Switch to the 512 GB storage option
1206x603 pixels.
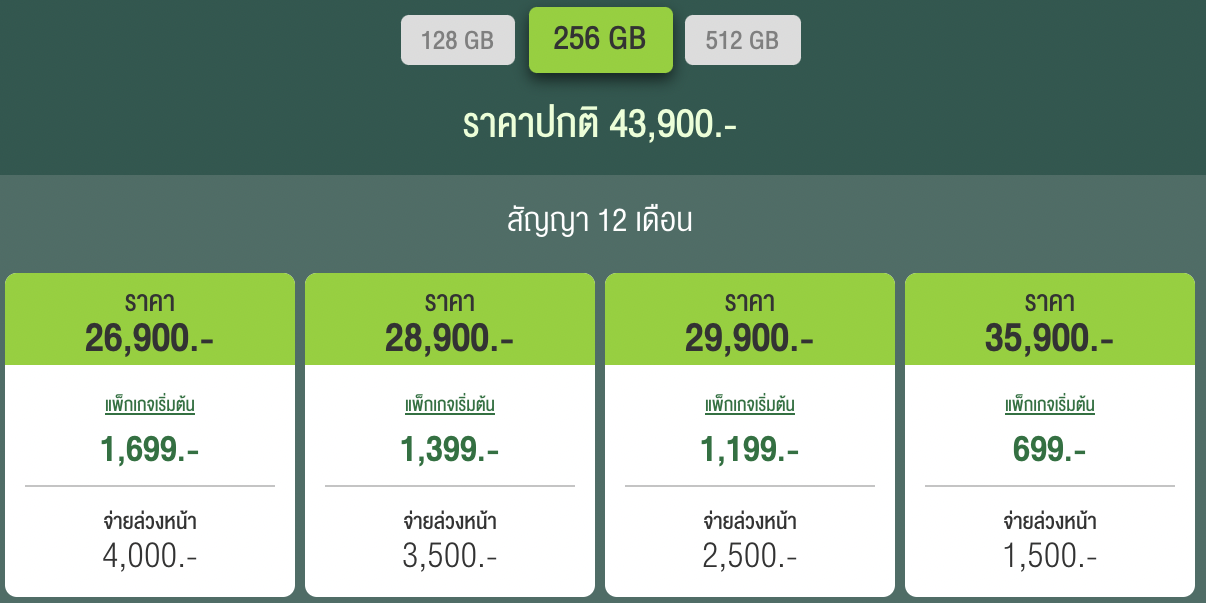pyautogui.click(x=742, y=41)
